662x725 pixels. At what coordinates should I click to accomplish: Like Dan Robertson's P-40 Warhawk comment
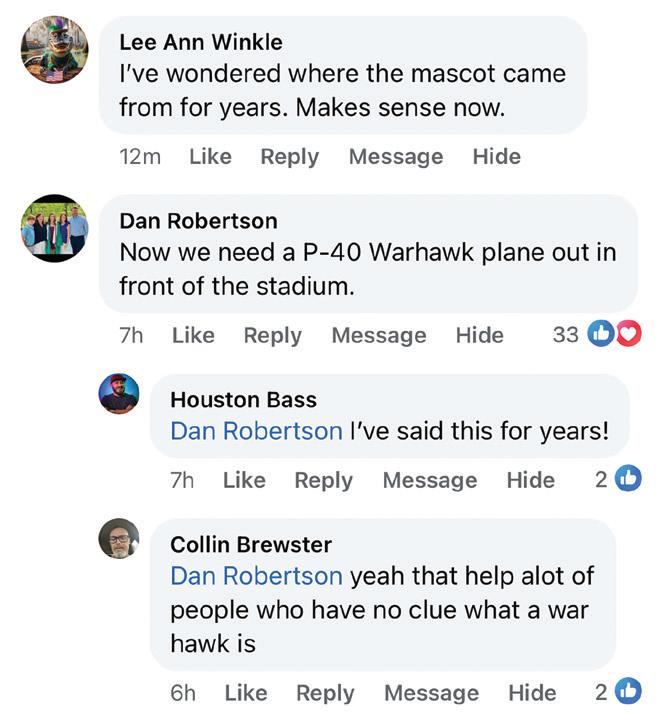click(193, 336)
